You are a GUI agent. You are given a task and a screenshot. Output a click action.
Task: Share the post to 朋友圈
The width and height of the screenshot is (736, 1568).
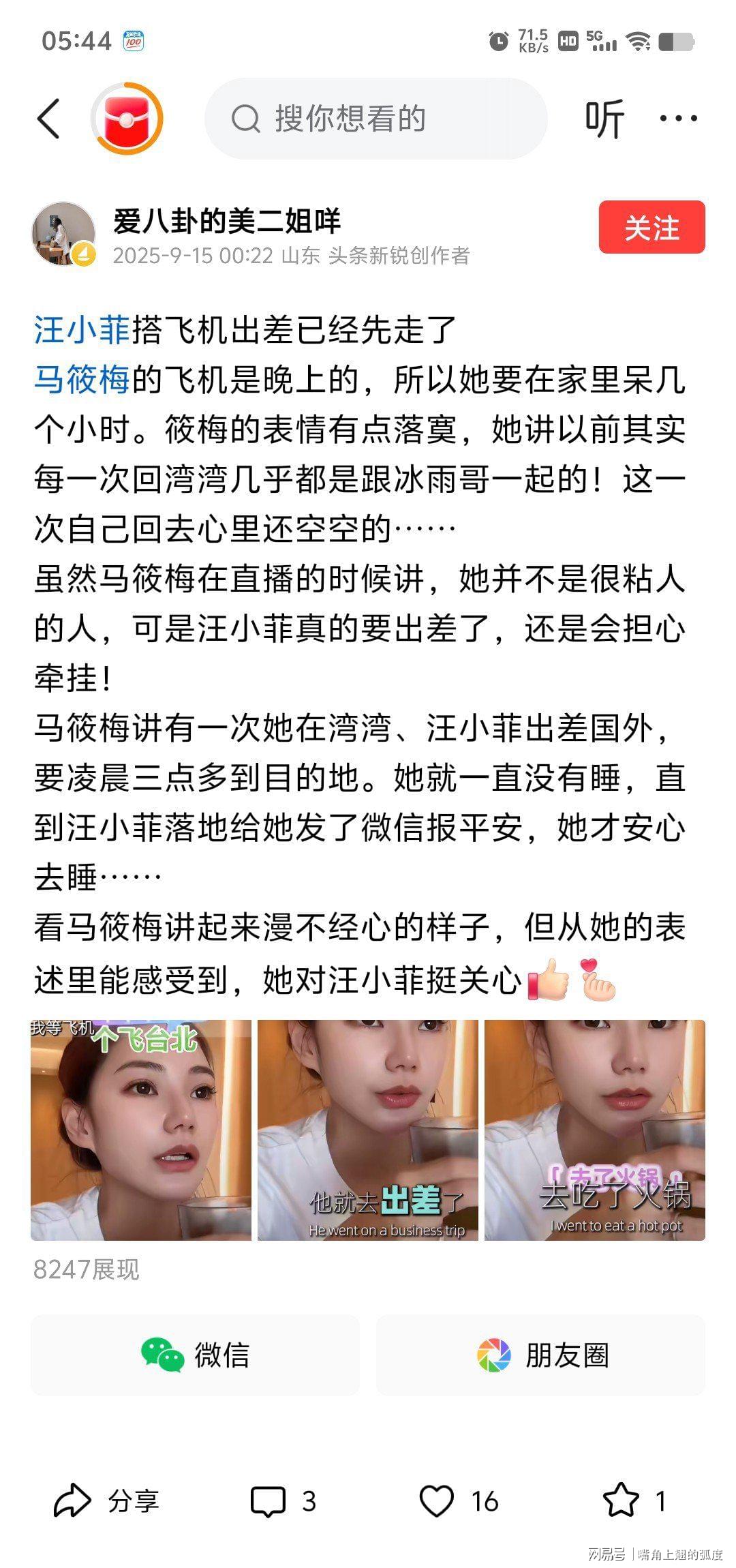[x=540, y=1355]
